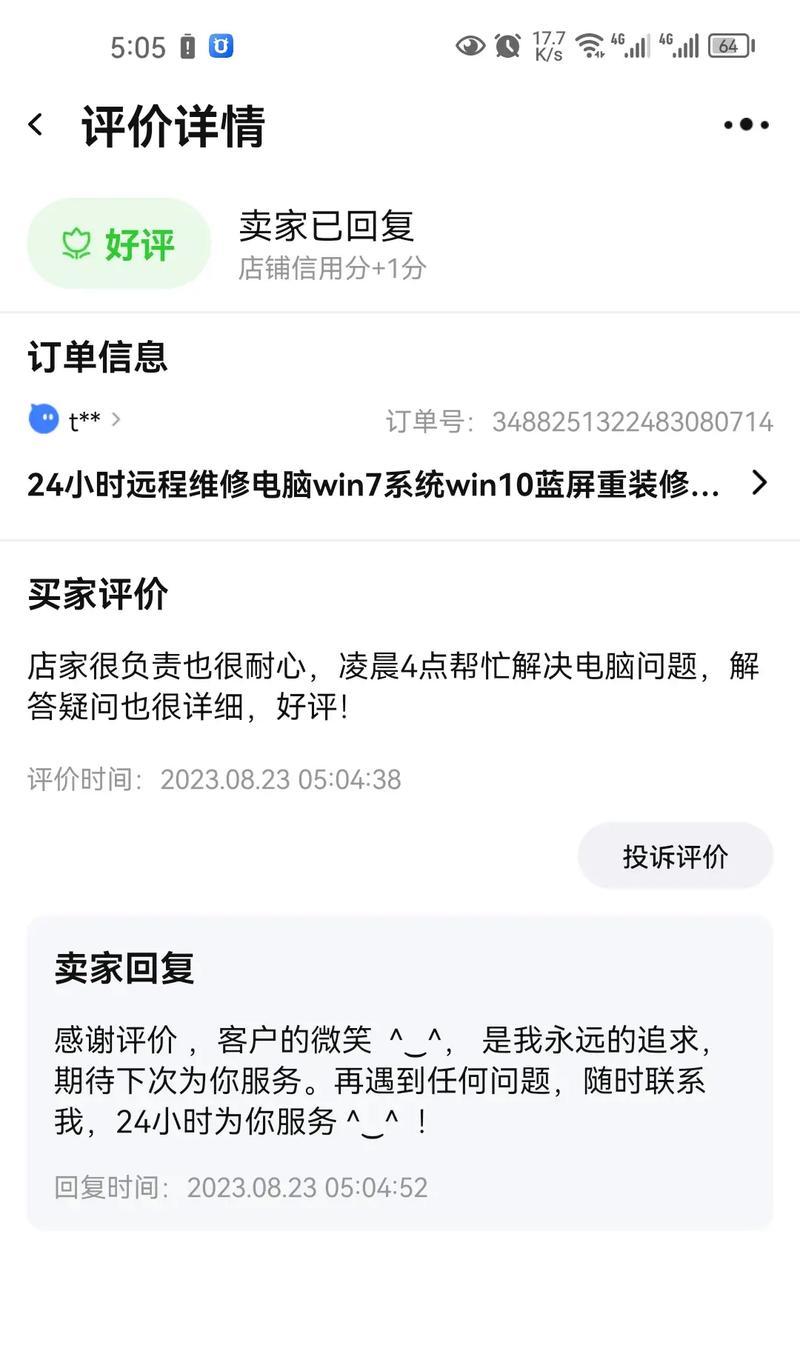800x1368 pixels.
Task: Go back from 评价详情 page
Action: [36, 125]
